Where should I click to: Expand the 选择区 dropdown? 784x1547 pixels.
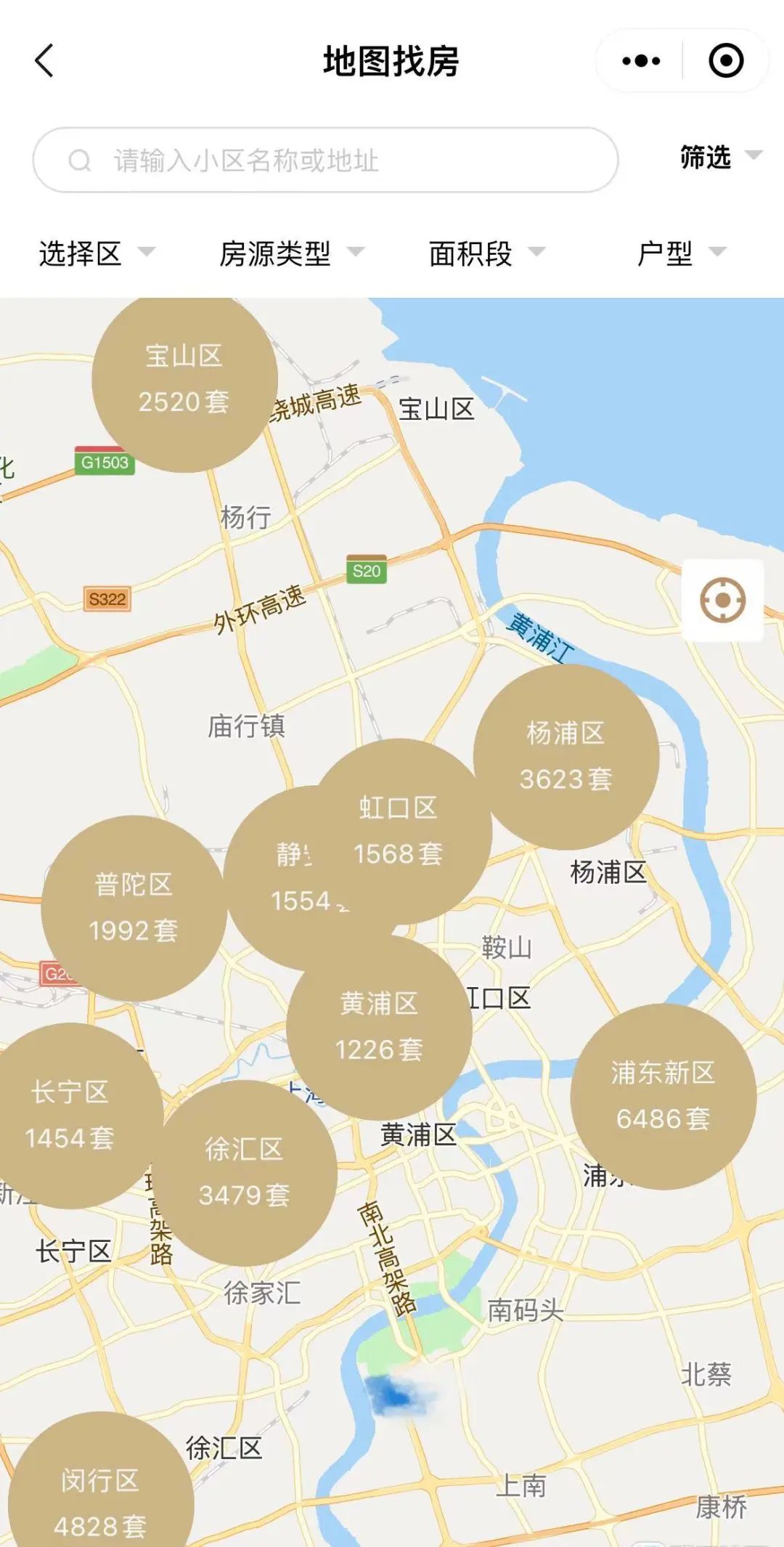(x=96, y=254)
